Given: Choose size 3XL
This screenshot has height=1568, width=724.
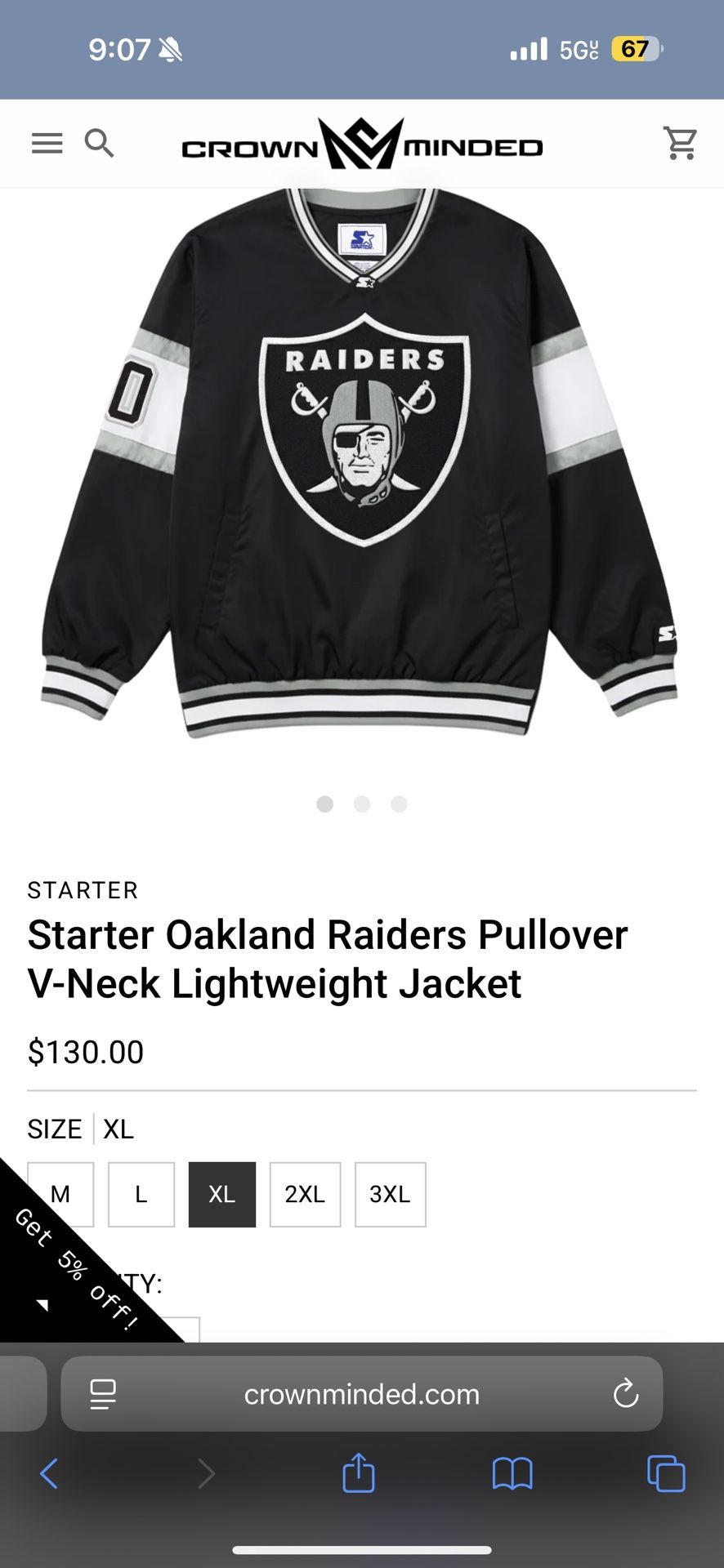Looking at the screenshot, I should point(390,1194).
